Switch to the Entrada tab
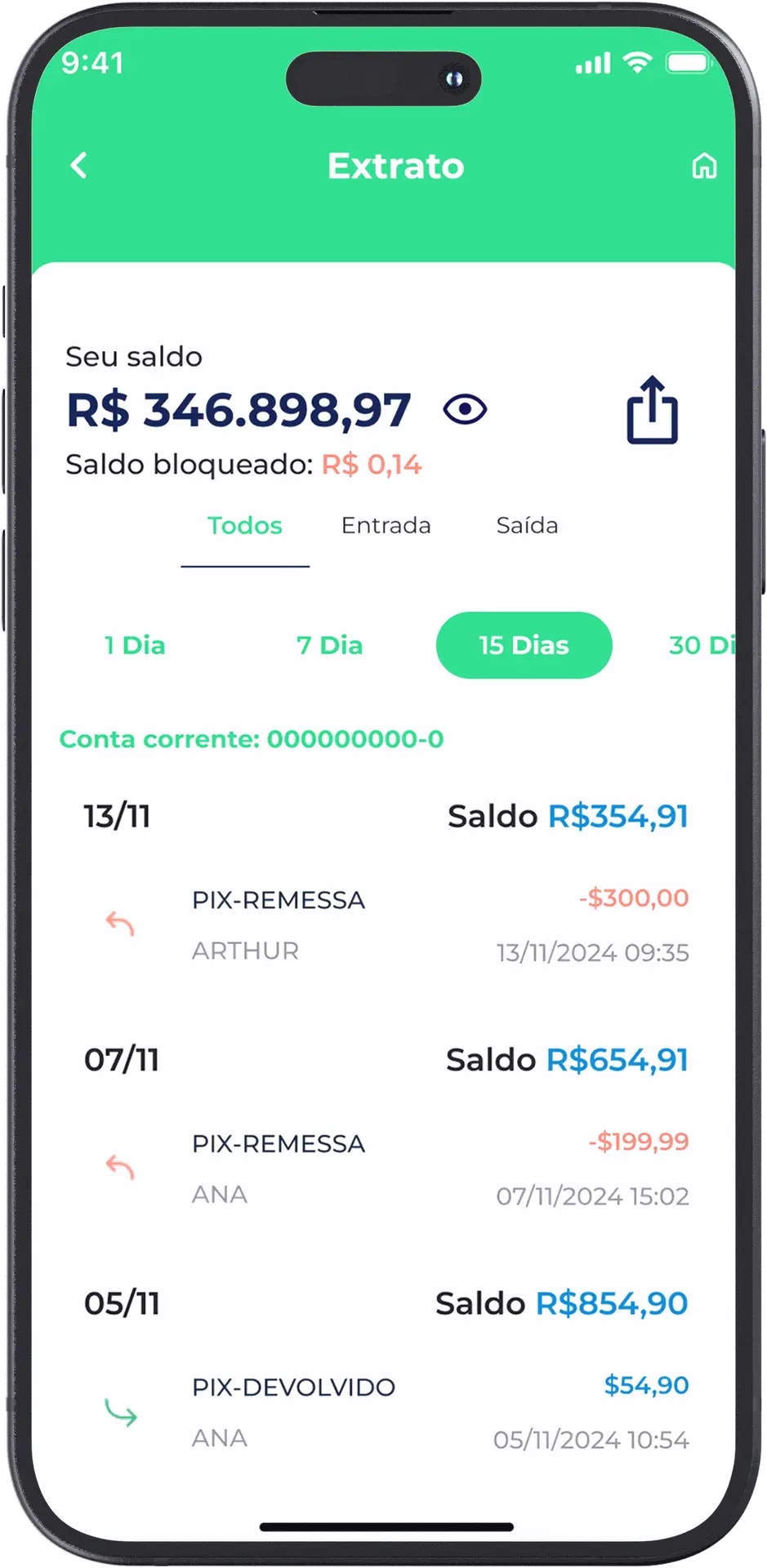 tap(386, 525)
